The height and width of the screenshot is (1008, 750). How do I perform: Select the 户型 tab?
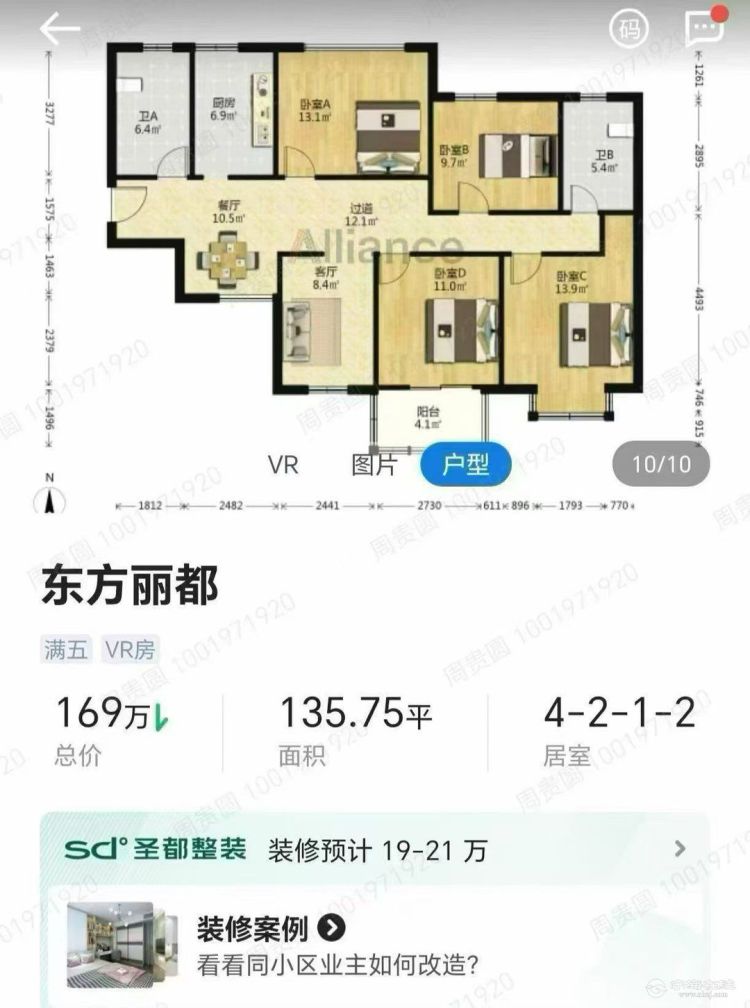click(x=465, y=464)
